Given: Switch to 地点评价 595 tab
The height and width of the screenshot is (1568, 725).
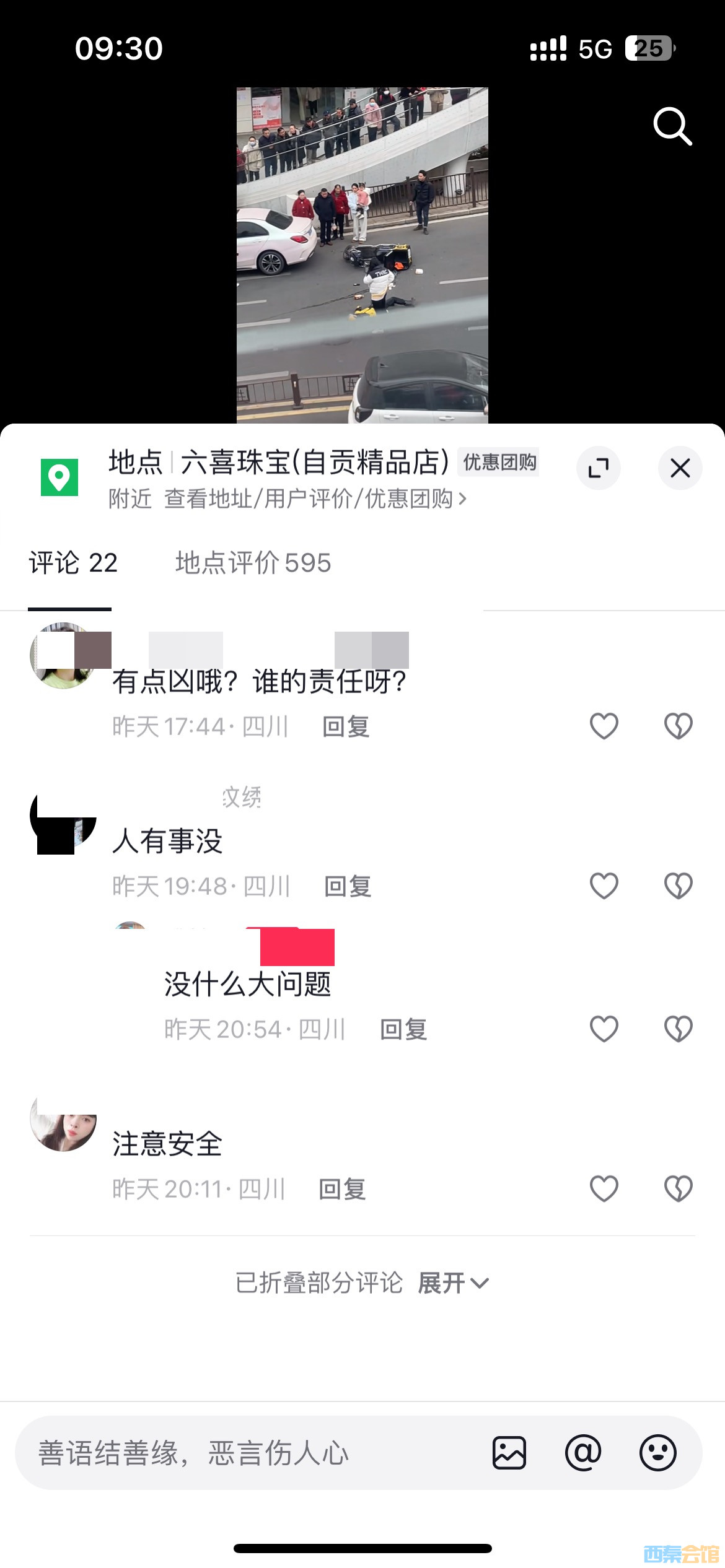Looking at the screenshot, I should [253, 564].
